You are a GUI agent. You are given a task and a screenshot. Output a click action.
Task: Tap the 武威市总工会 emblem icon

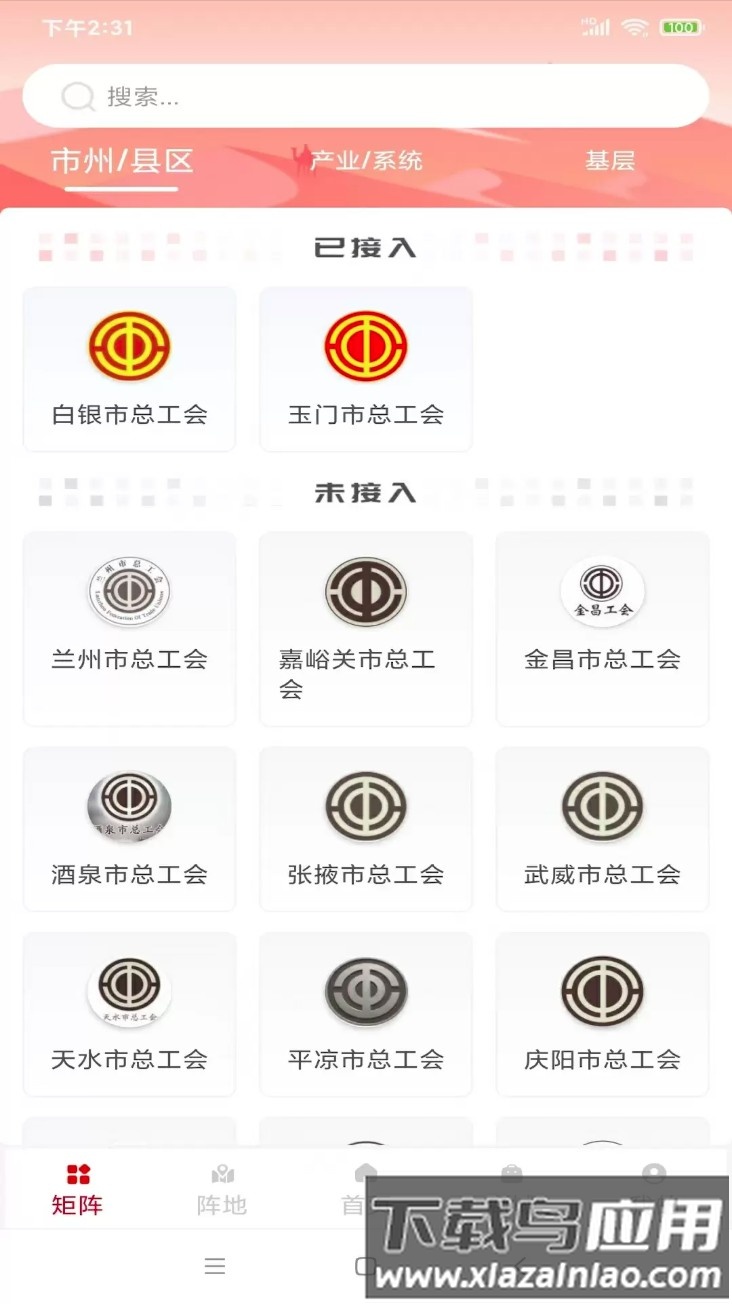pyautogui.click(x=601, y=806)
